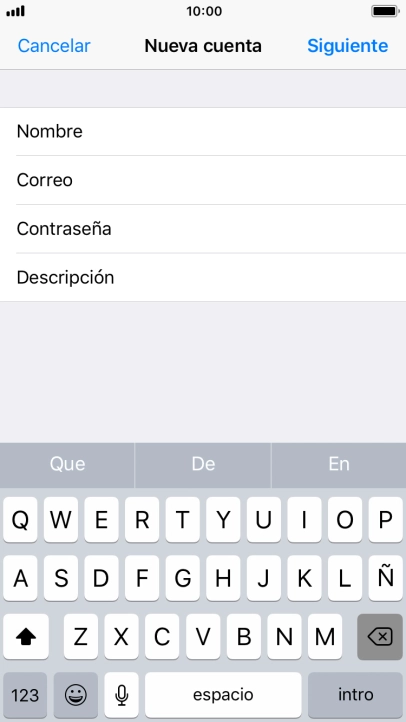Viewport: 406px width, 722px height.
Task: Select the Correo field
Action: (203, 180)
